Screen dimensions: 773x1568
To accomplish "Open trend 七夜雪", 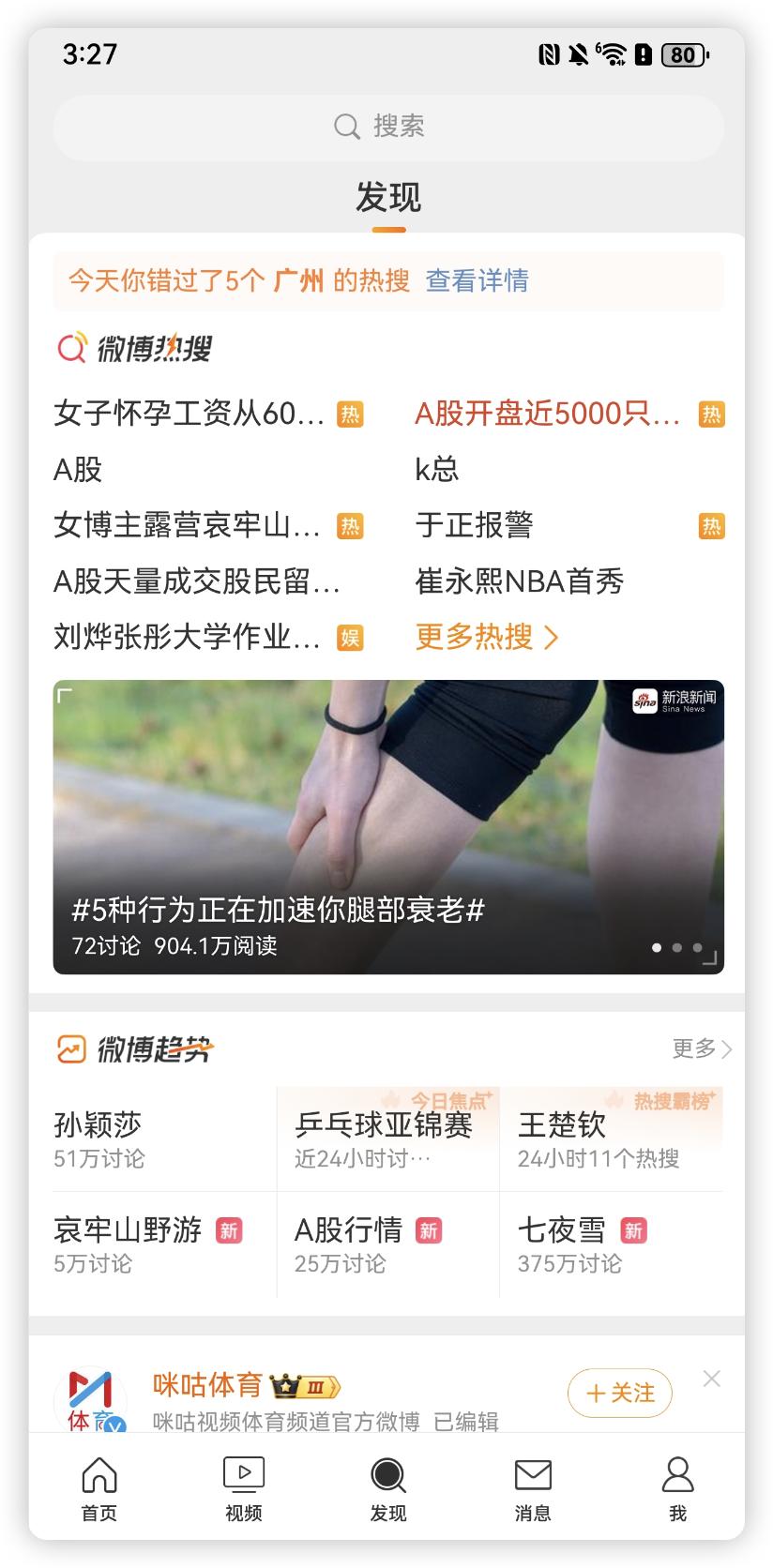I will [x=563, y=1244].
